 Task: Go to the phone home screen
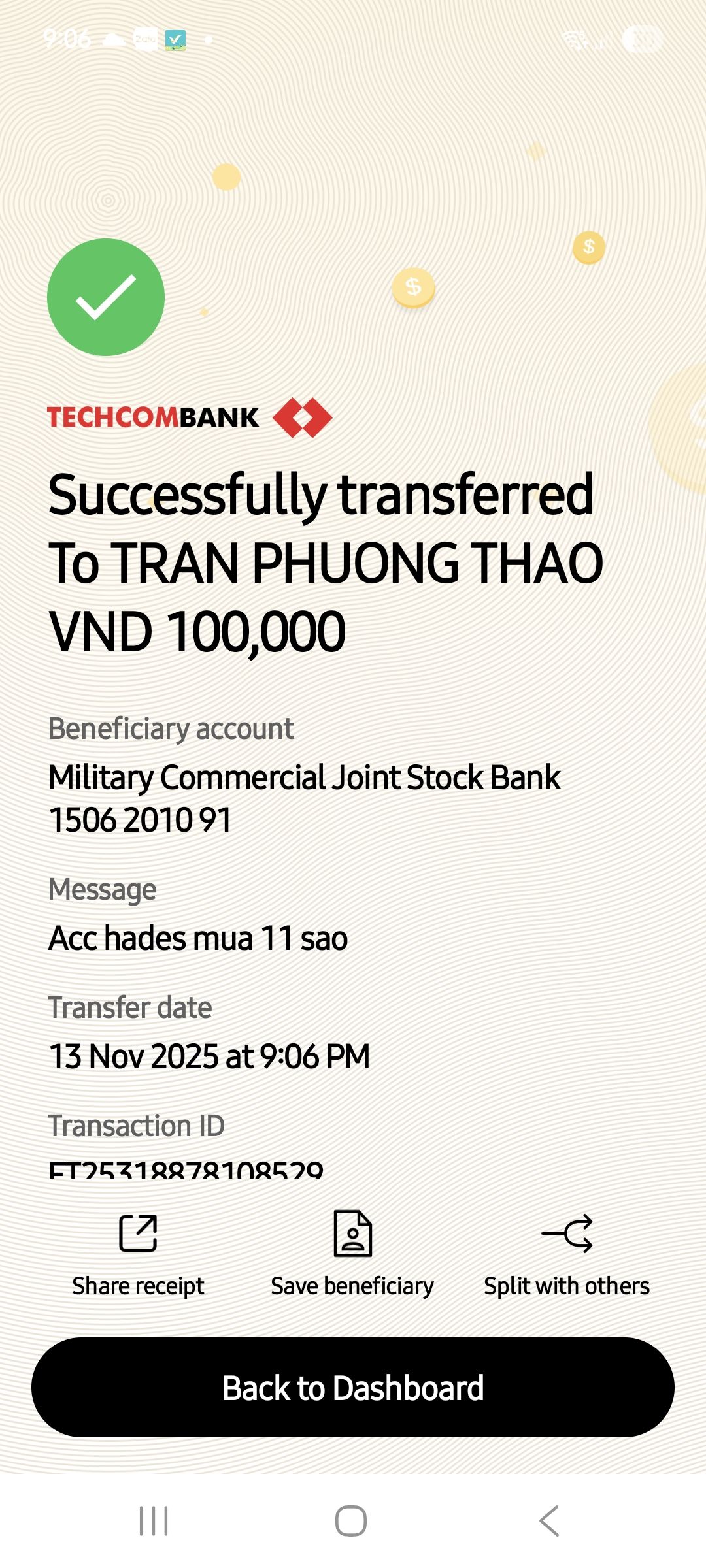[351, 1521]
